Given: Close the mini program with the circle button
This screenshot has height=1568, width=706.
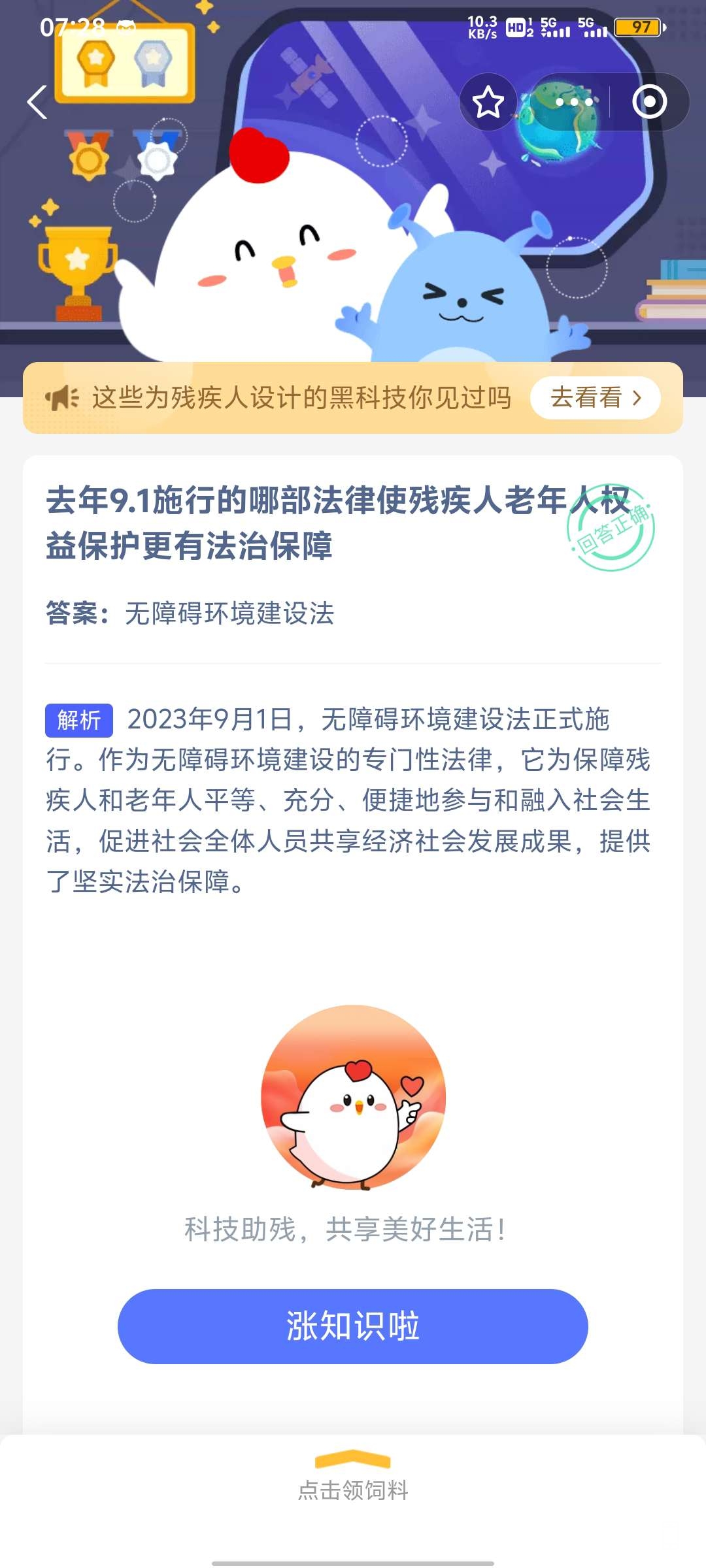Looking at the screenshot, I should tap(649, 103).
